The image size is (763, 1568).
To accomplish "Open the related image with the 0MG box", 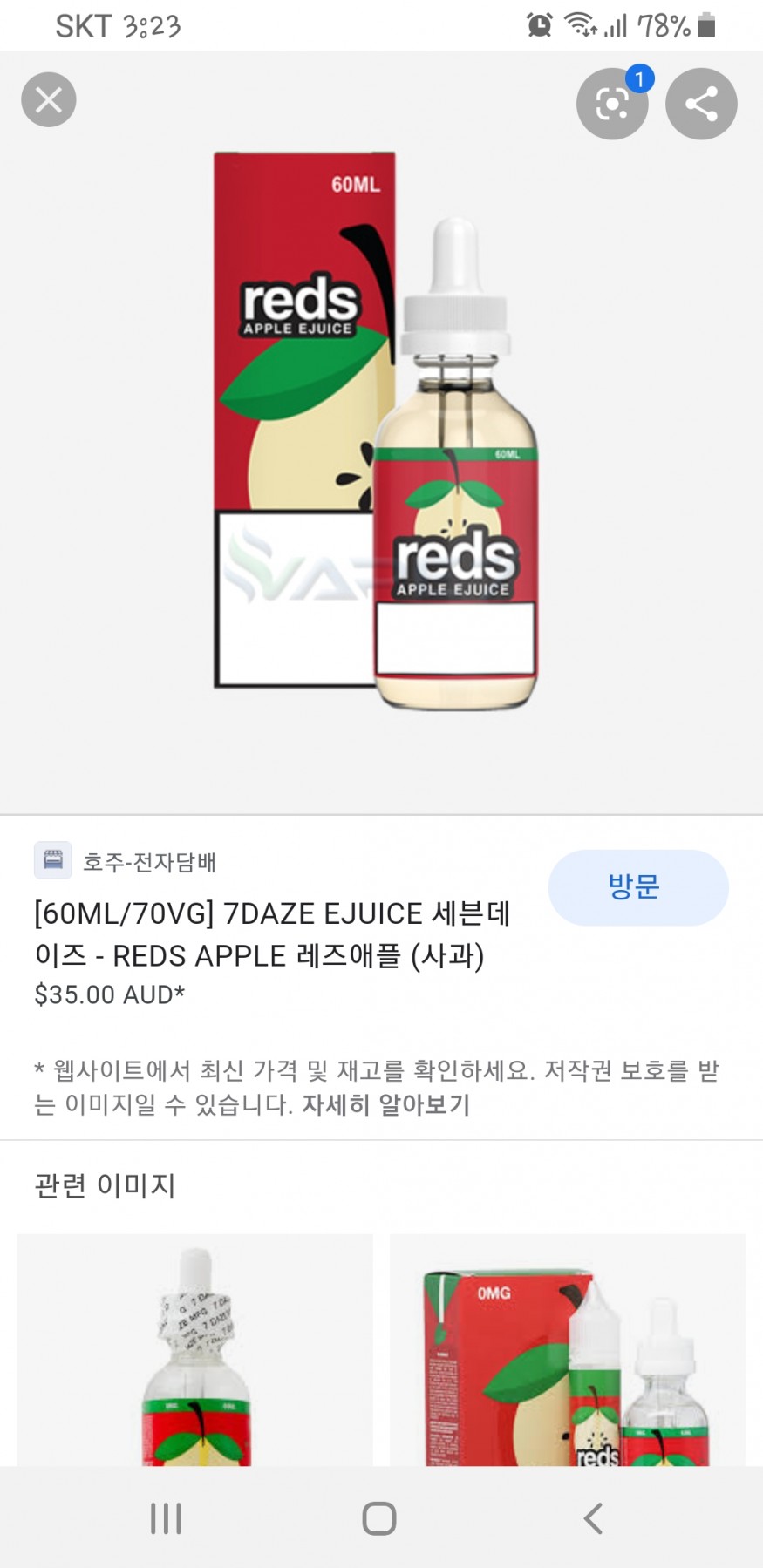I will click(568, 1349).
